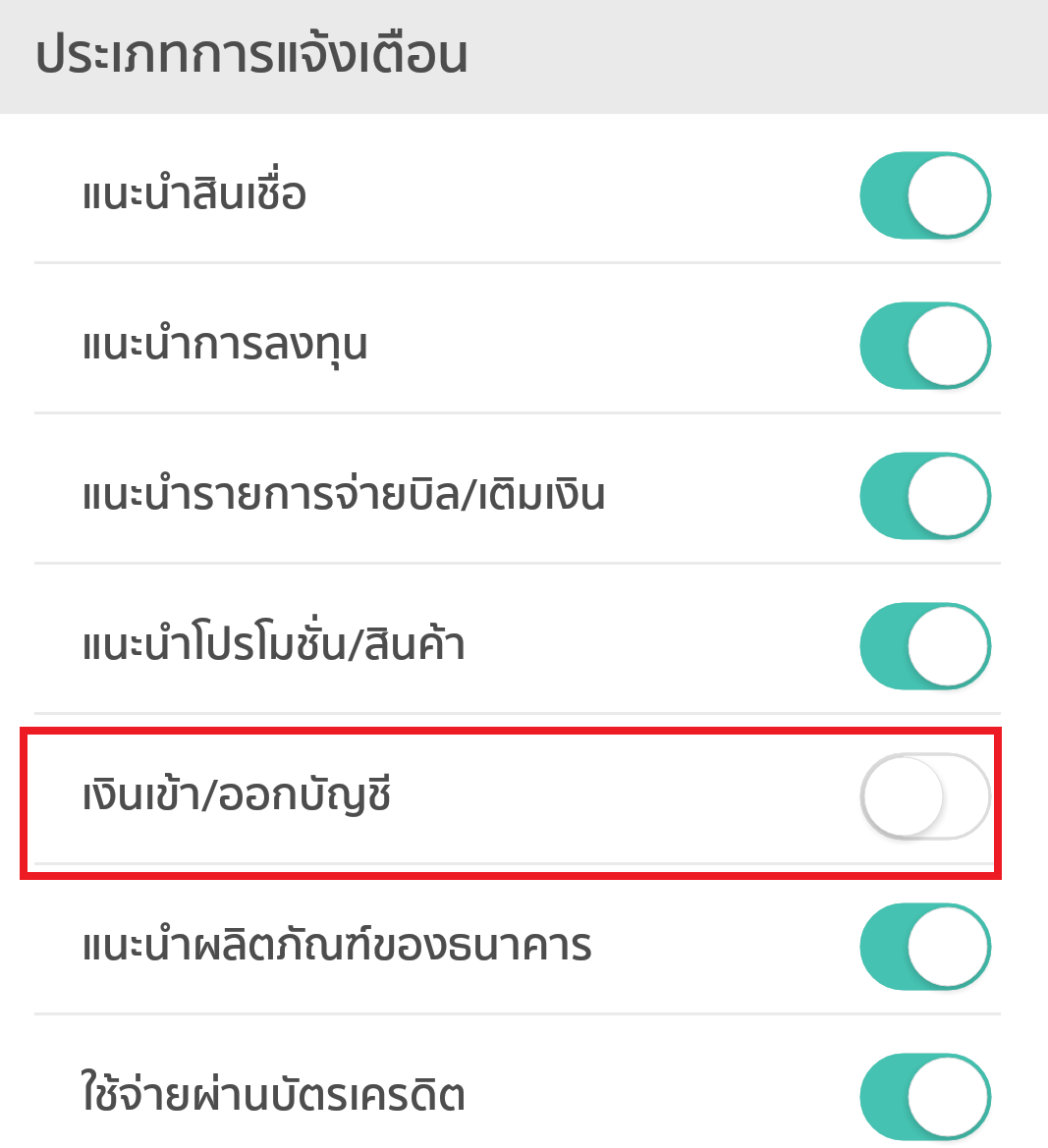This screenshot has height=1148, width=1048.
Task: Switch off แนะนำรายการจ่ายบิล/เติมเงิน
Action: point(924,496)
